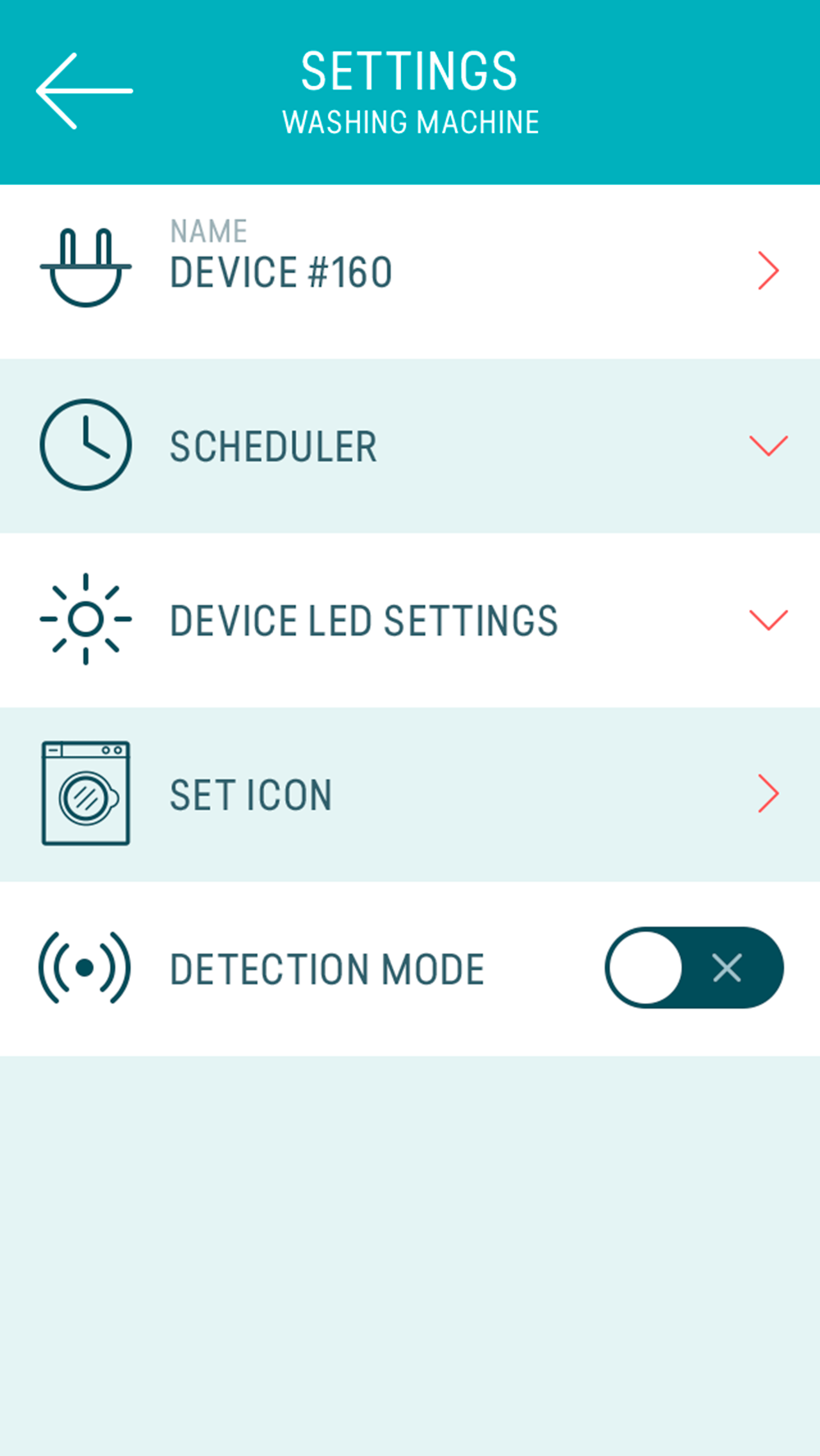Image resolution: width=820 pixels, height=1456 pixels.
Task: Click the X inside the Detection Mode switch
Action: pos(726,969)
